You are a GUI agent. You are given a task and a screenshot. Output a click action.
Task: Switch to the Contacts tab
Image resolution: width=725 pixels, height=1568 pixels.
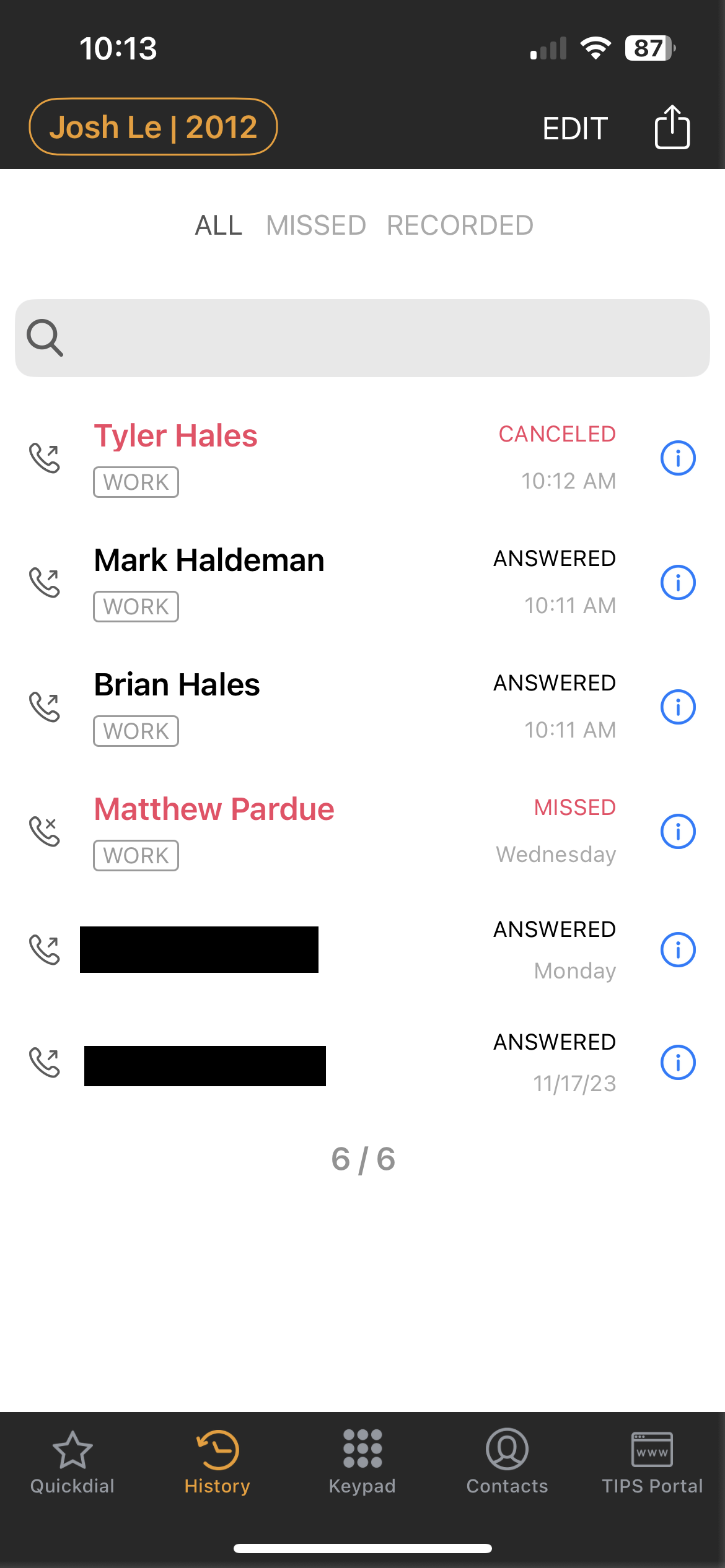pos(507,1462)
